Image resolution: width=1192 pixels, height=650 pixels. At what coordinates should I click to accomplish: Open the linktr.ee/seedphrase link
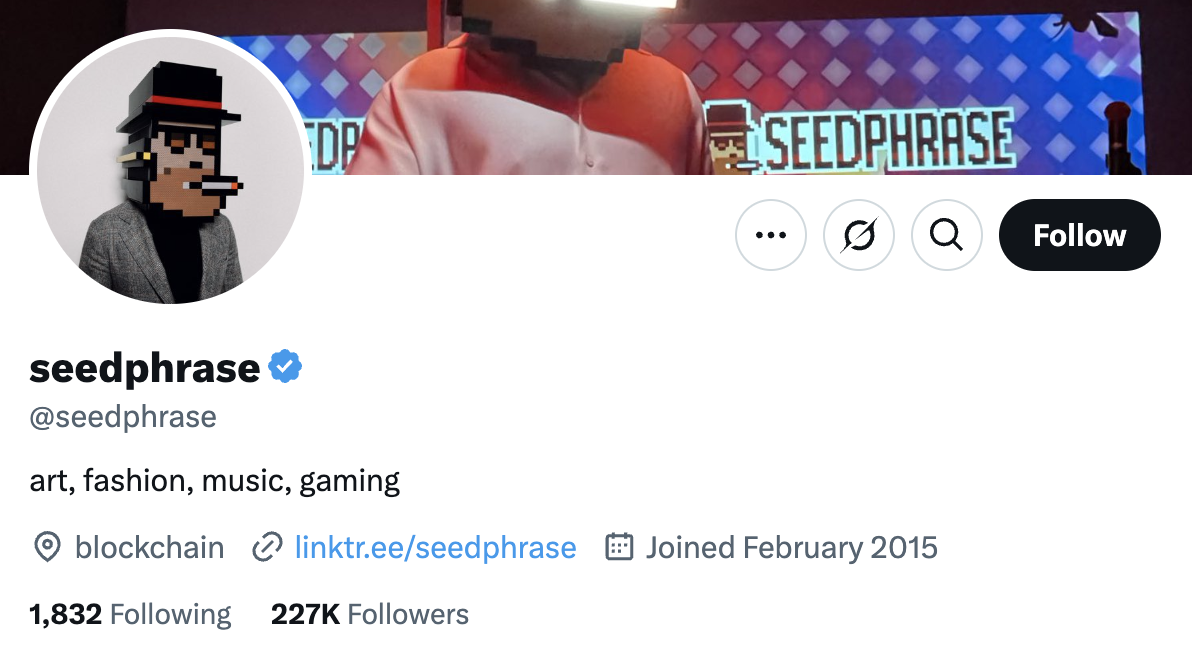point(435,548)
